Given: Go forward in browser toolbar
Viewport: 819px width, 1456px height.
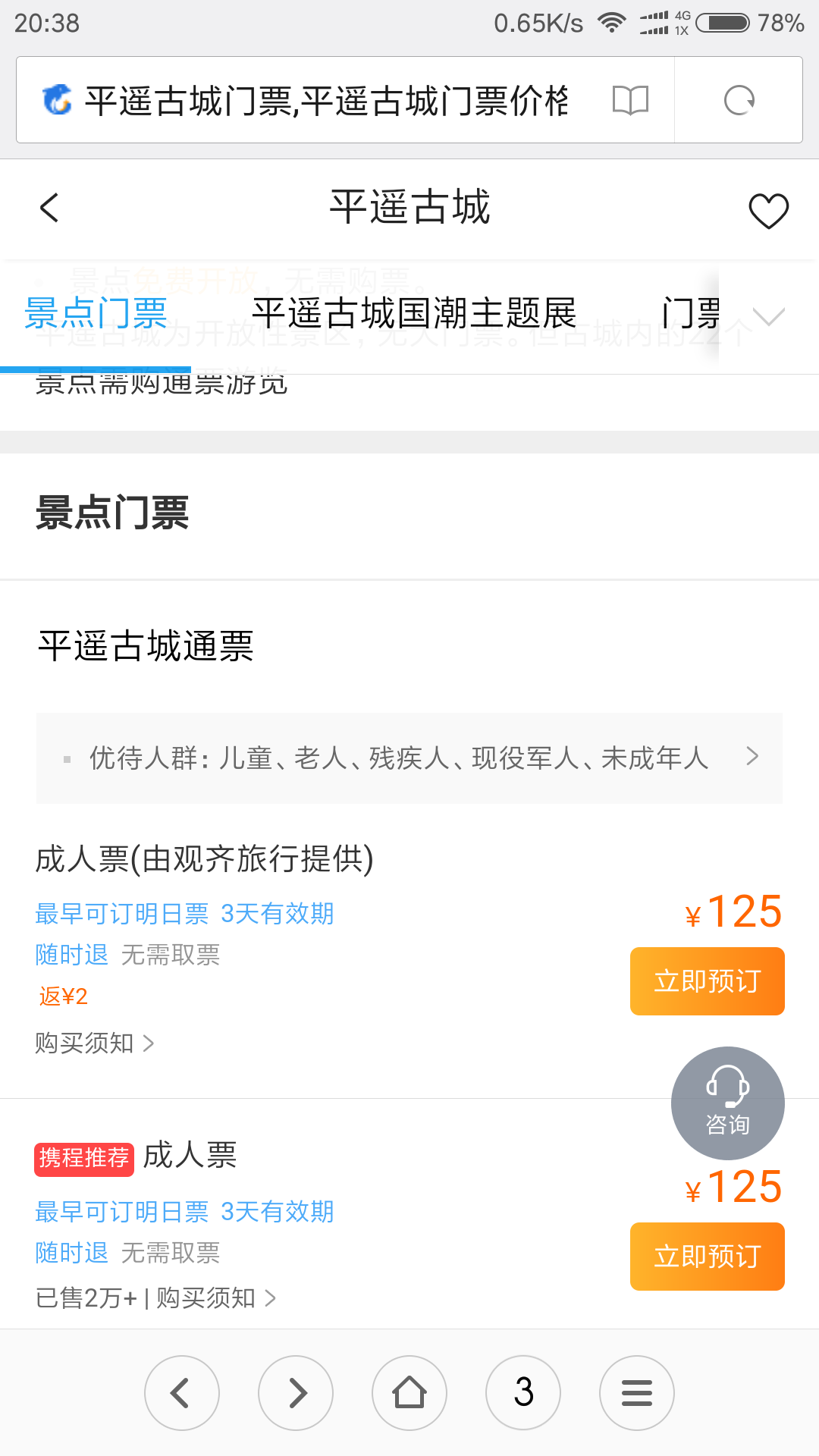Looking at the screenshot, I should coord(296,1393).
